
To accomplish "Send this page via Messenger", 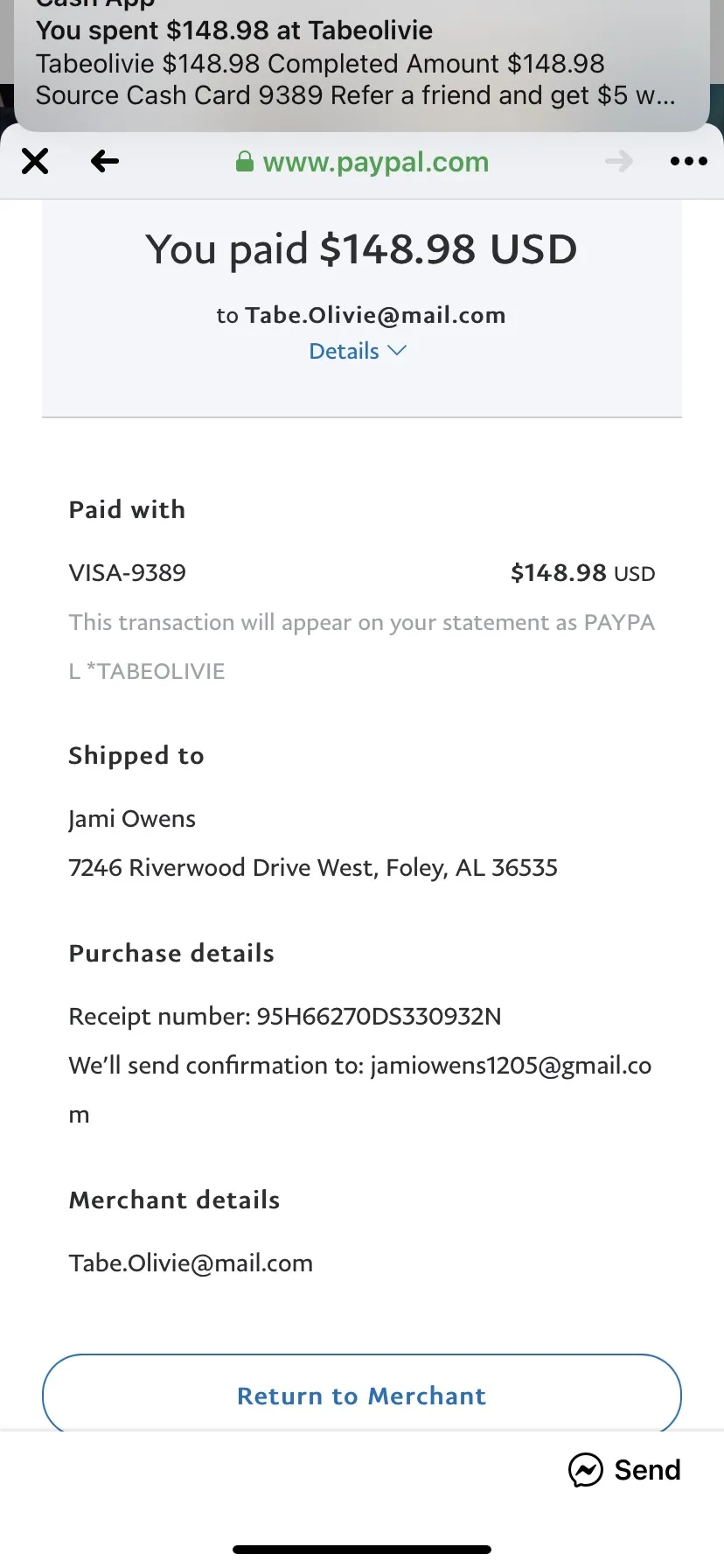I will pyautogui.click(x=624, y=1470).
